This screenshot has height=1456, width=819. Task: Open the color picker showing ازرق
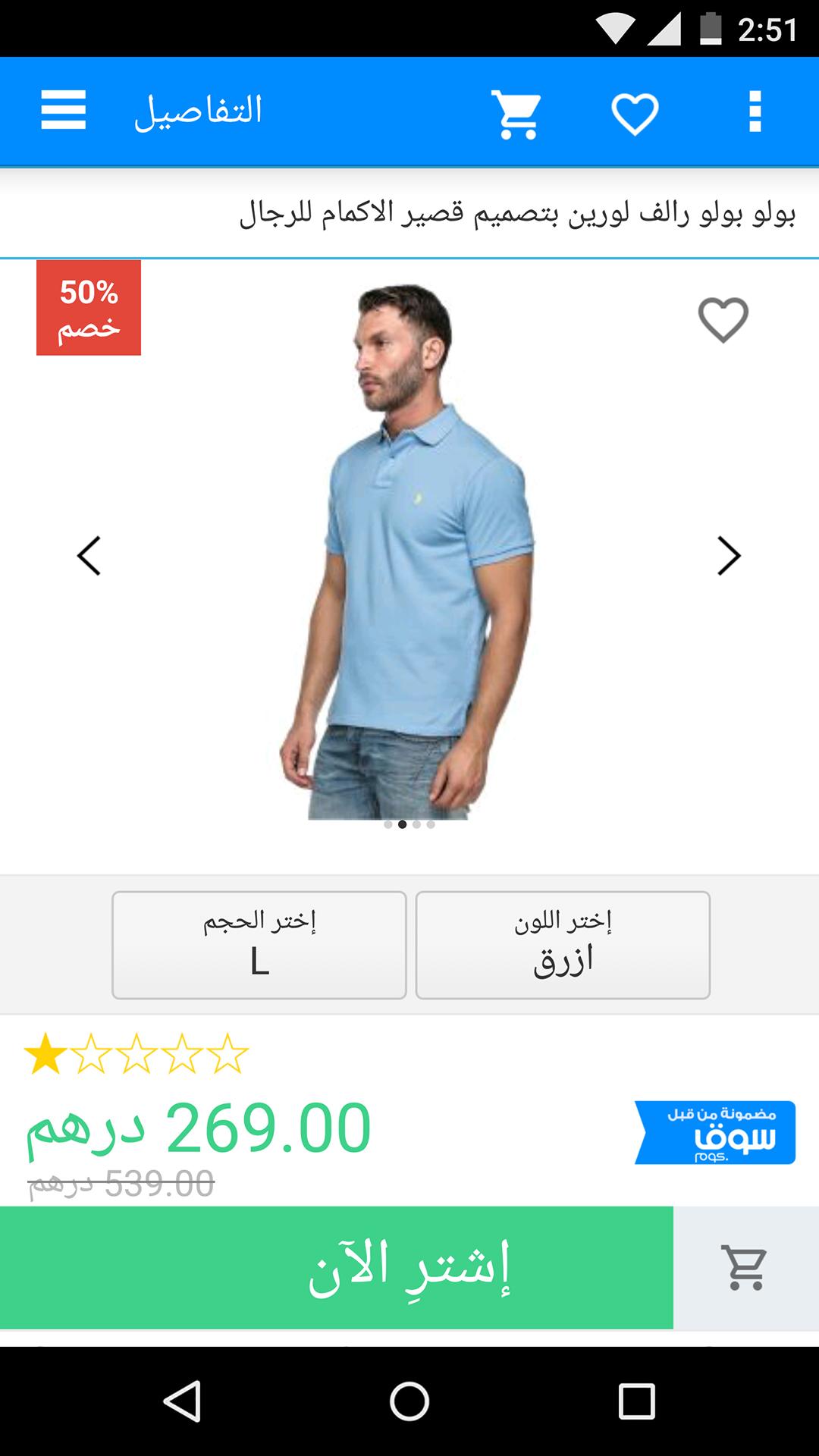563,945
